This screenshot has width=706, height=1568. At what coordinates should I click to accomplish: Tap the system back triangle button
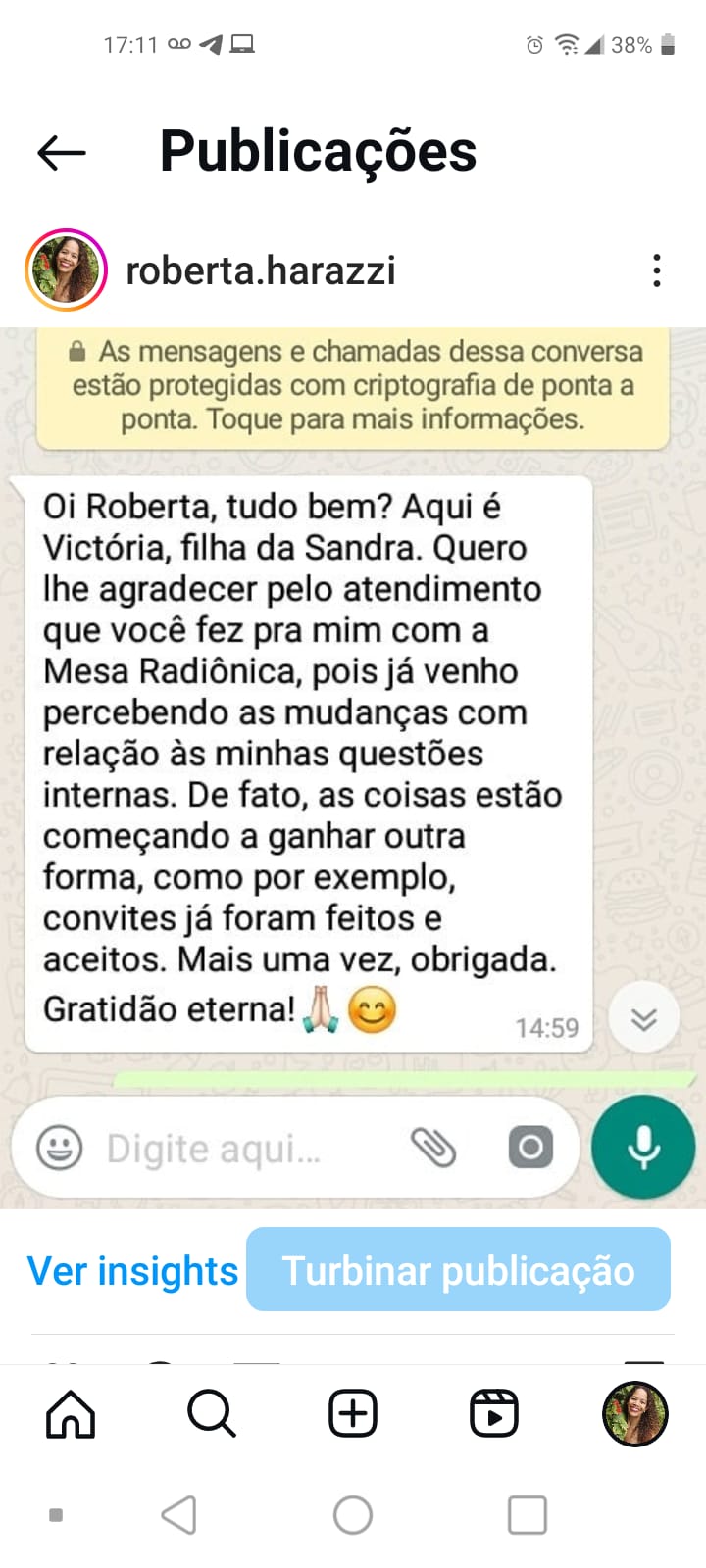(178, 1515)
